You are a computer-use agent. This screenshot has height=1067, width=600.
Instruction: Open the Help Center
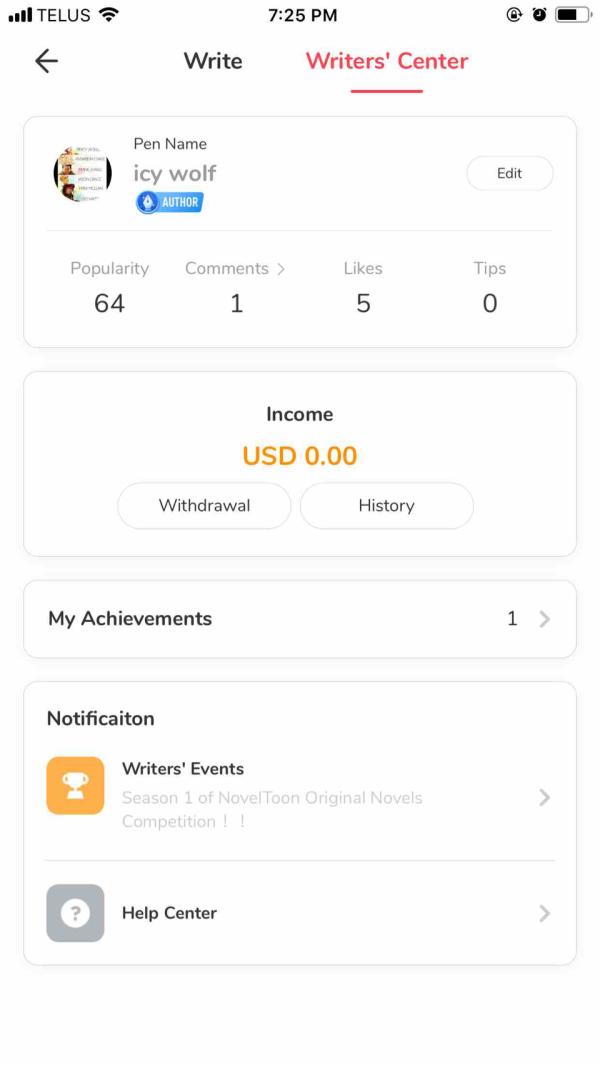(299, 913)
